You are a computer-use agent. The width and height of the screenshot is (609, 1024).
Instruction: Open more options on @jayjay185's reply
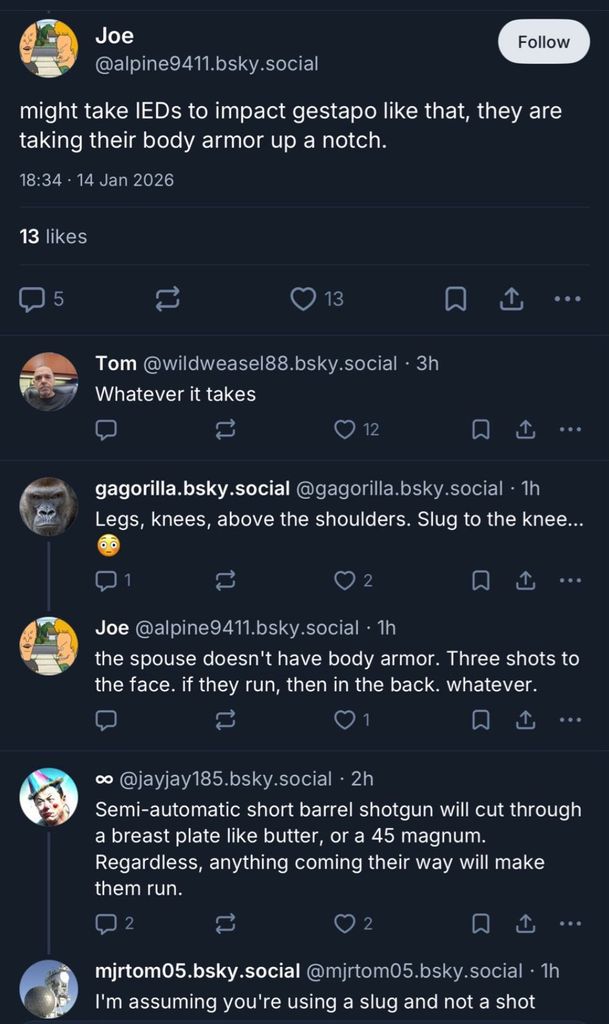click(x=570, y=923)
